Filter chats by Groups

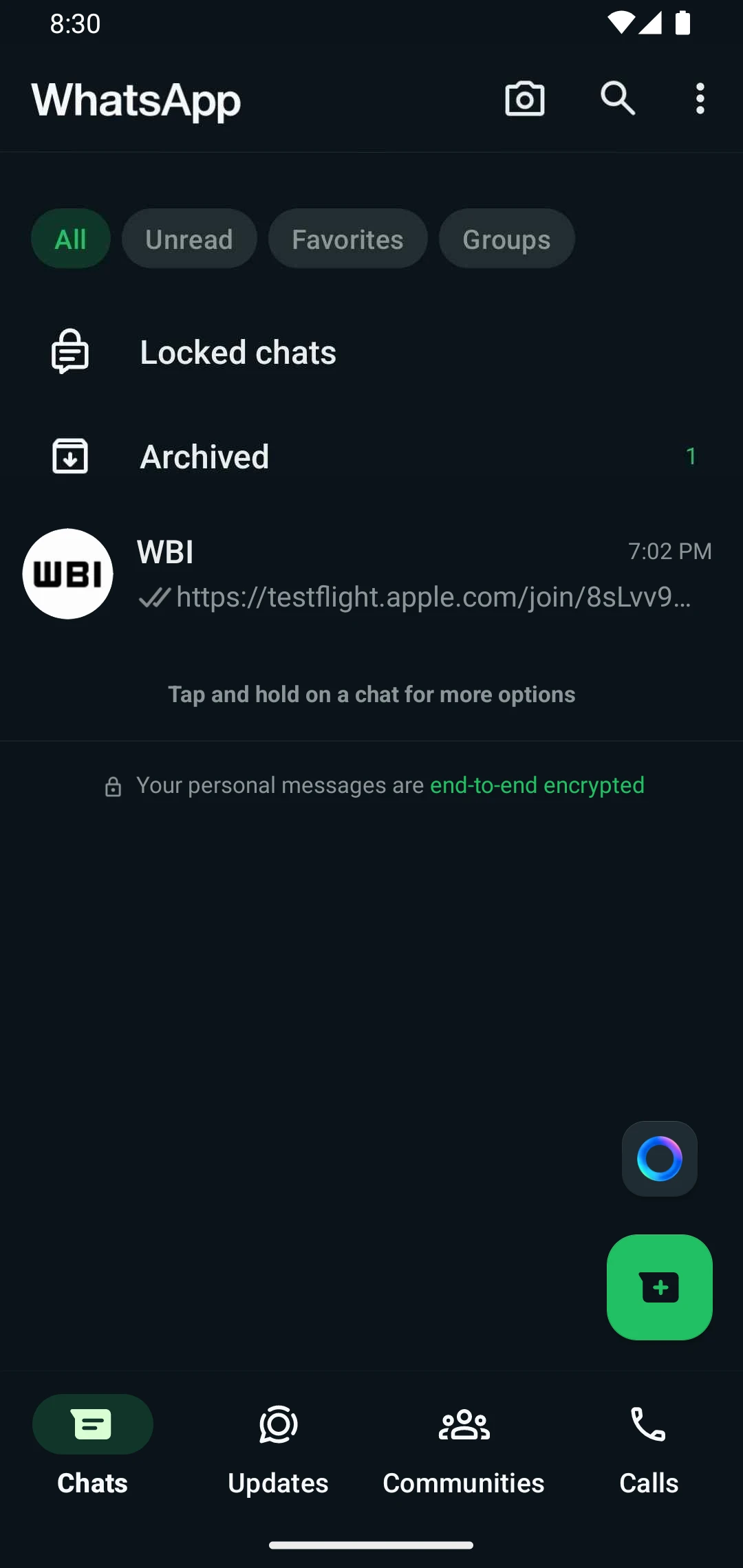[x=506, y=239]
